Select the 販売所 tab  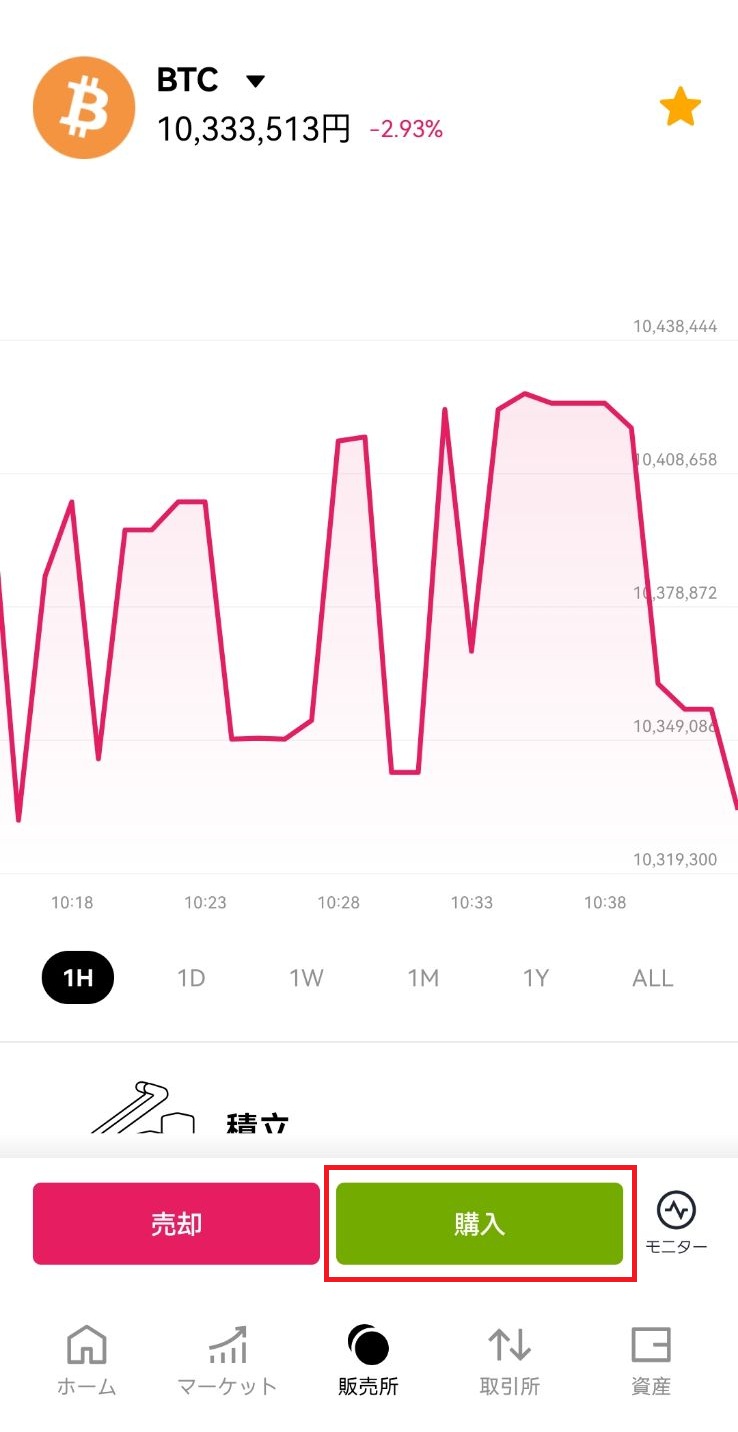pos(368,1360)
